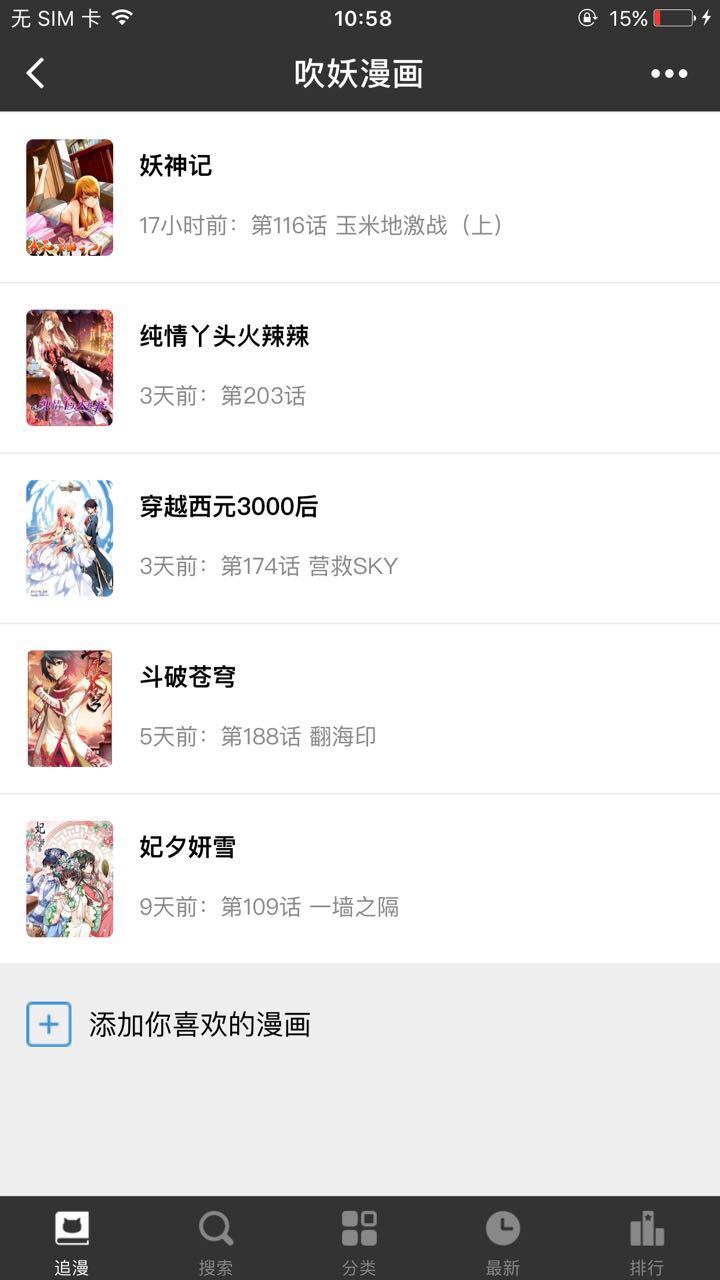Switch to the 搜索 tab
The height and width of the screenshot is (1280, 720).
point(215,1240)
